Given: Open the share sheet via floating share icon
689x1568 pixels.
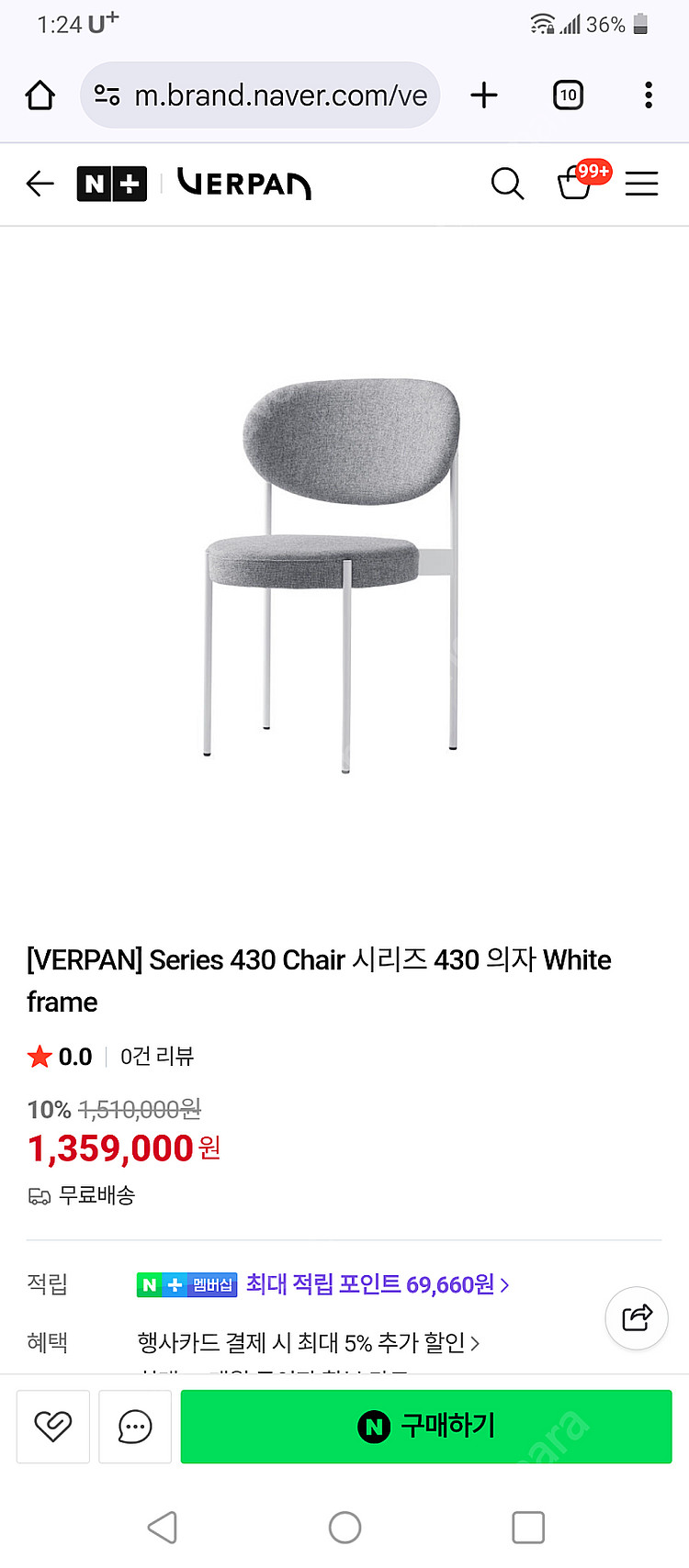Looking at the screenshot, I should point(637,1318).
